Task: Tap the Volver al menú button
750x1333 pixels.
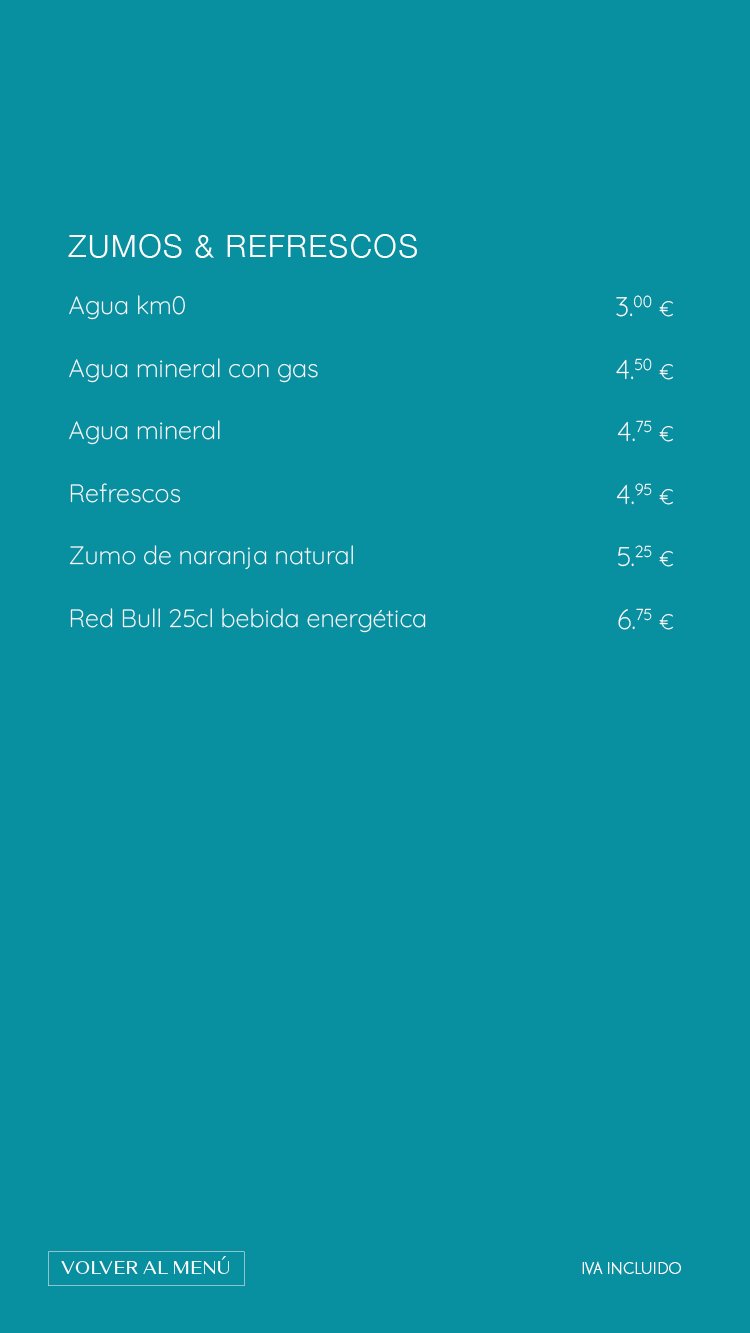Action: 146,1268
